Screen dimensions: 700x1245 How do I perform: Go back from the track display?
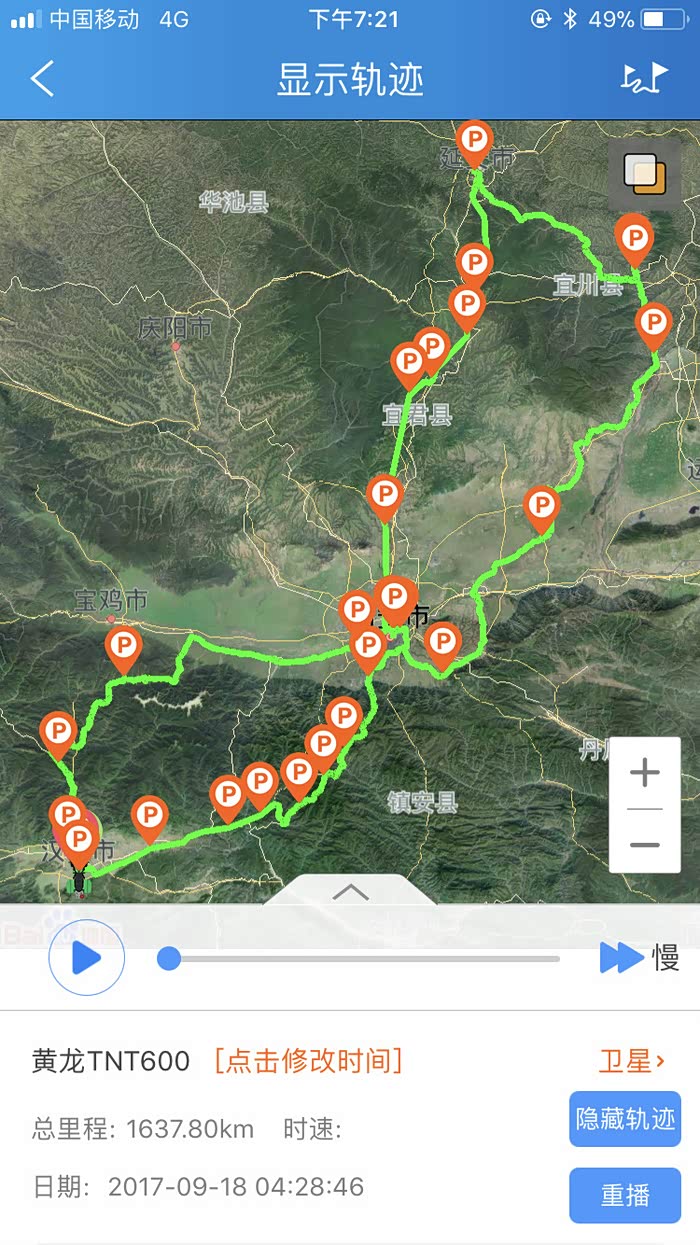(x=42, y=79)
